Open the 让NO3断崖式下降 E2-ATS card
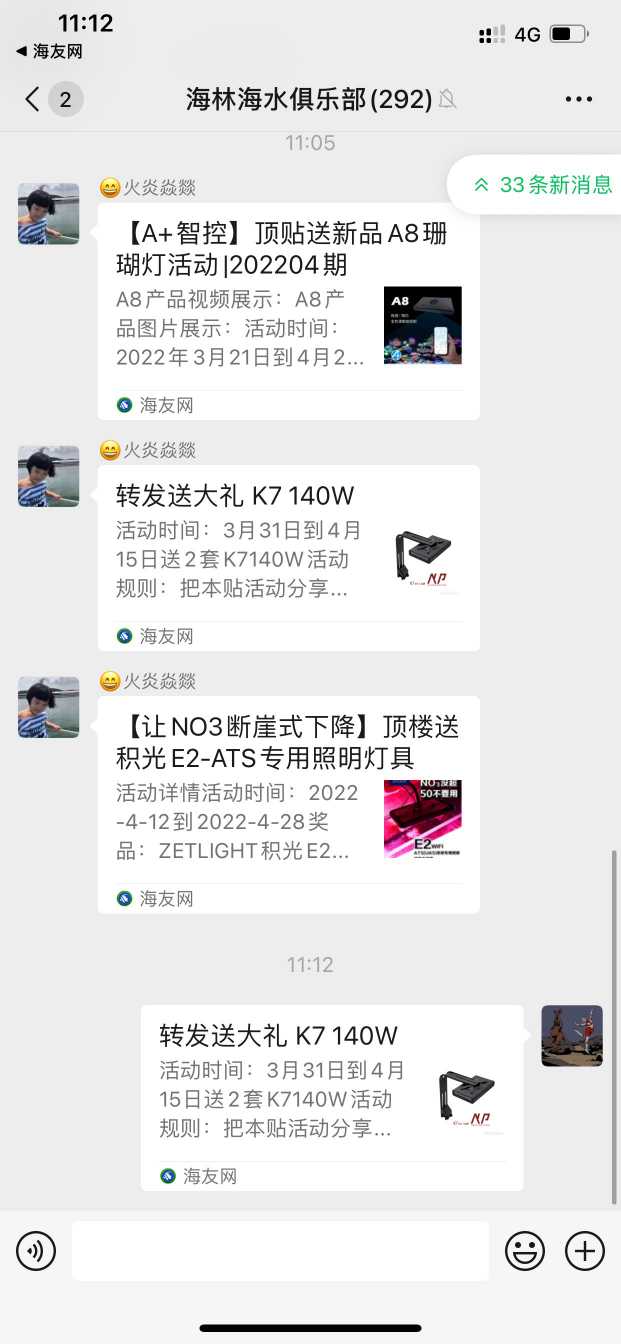This screenshot has width=621, height=1344. [x=288, y=804]
